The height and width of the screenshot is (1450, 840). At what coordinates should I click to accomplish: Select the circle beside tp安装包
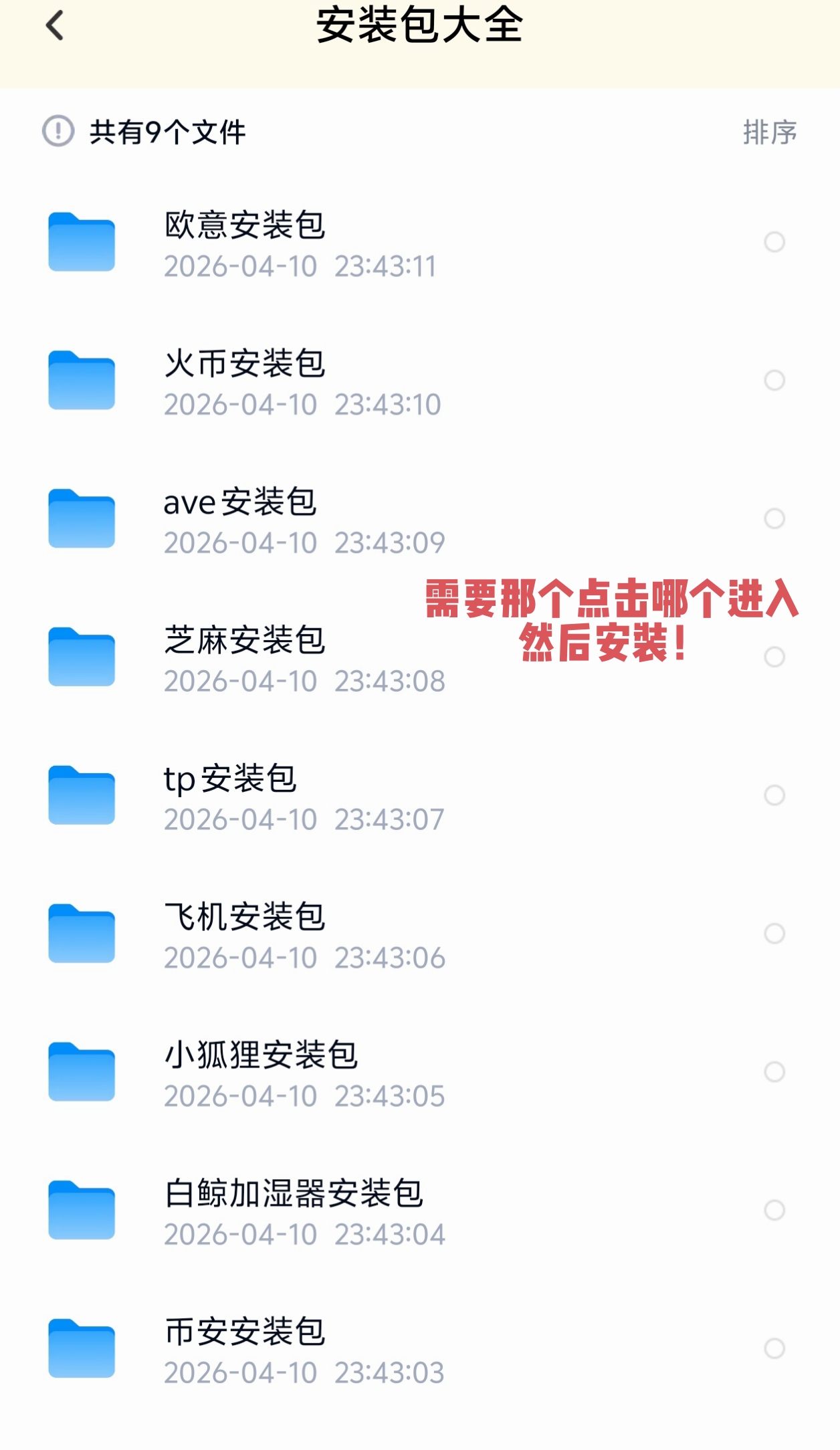[774, 795]
